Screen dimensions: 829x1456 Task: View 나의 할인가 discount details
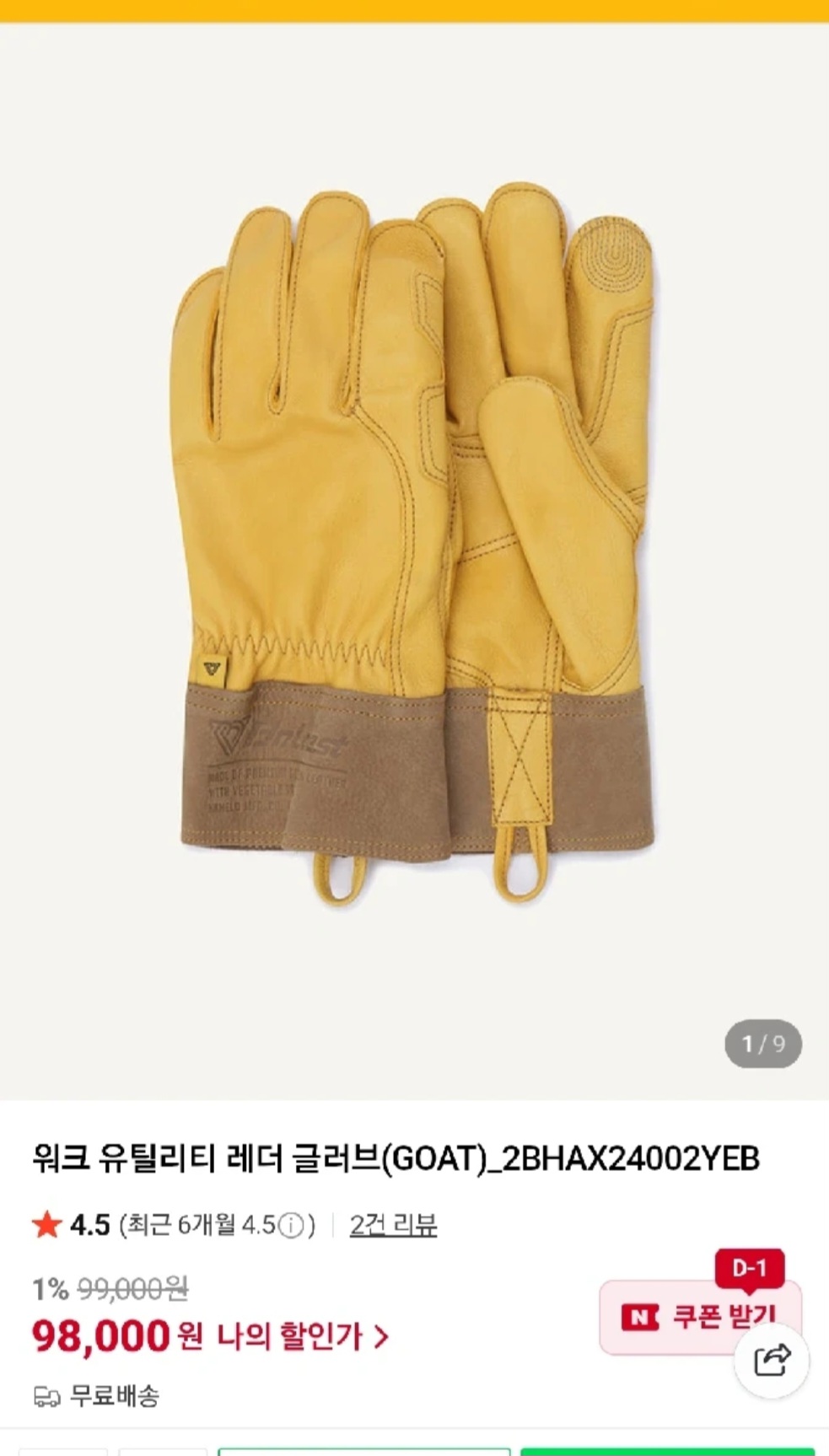coord(303,1336)
